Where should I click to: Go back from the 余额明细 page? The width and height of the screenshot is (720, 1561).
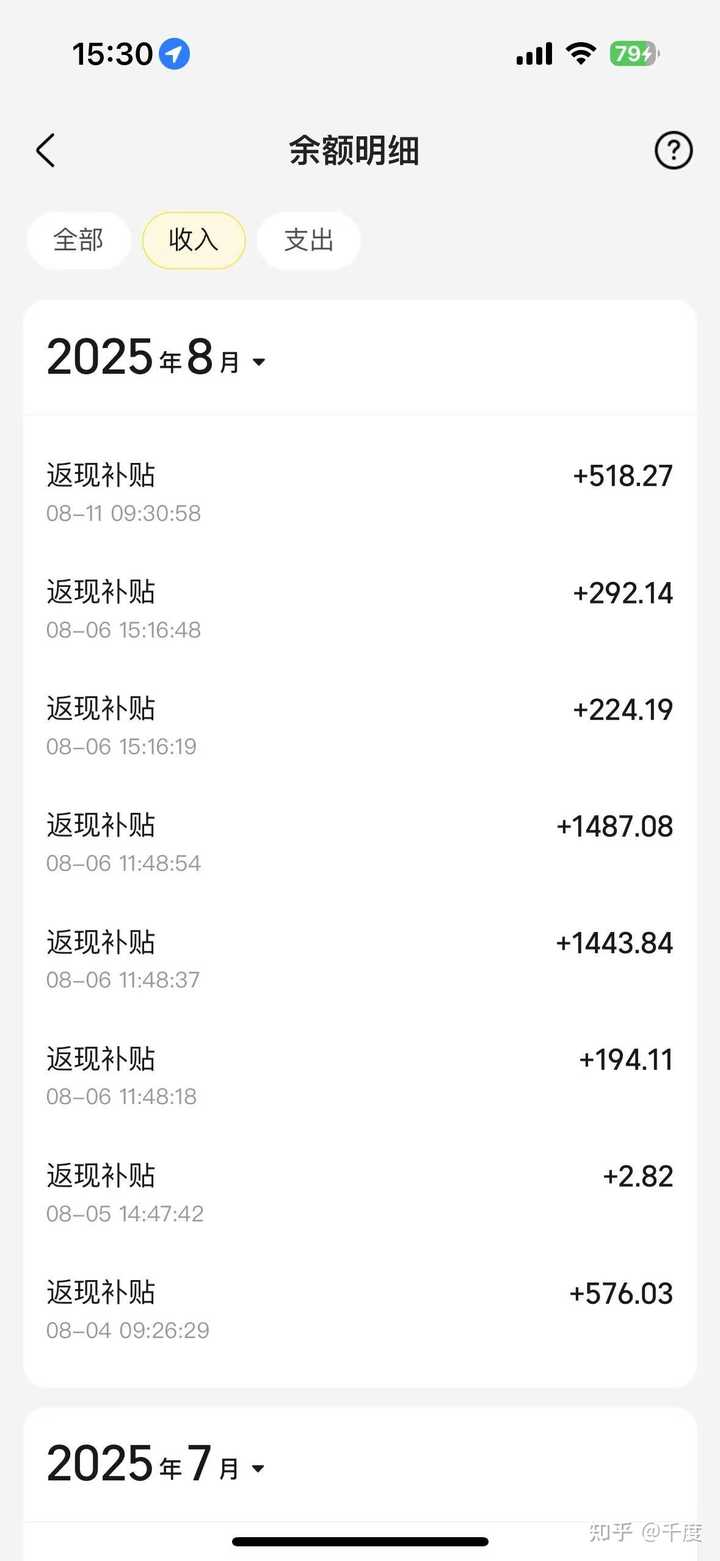[x=45, y=151]
